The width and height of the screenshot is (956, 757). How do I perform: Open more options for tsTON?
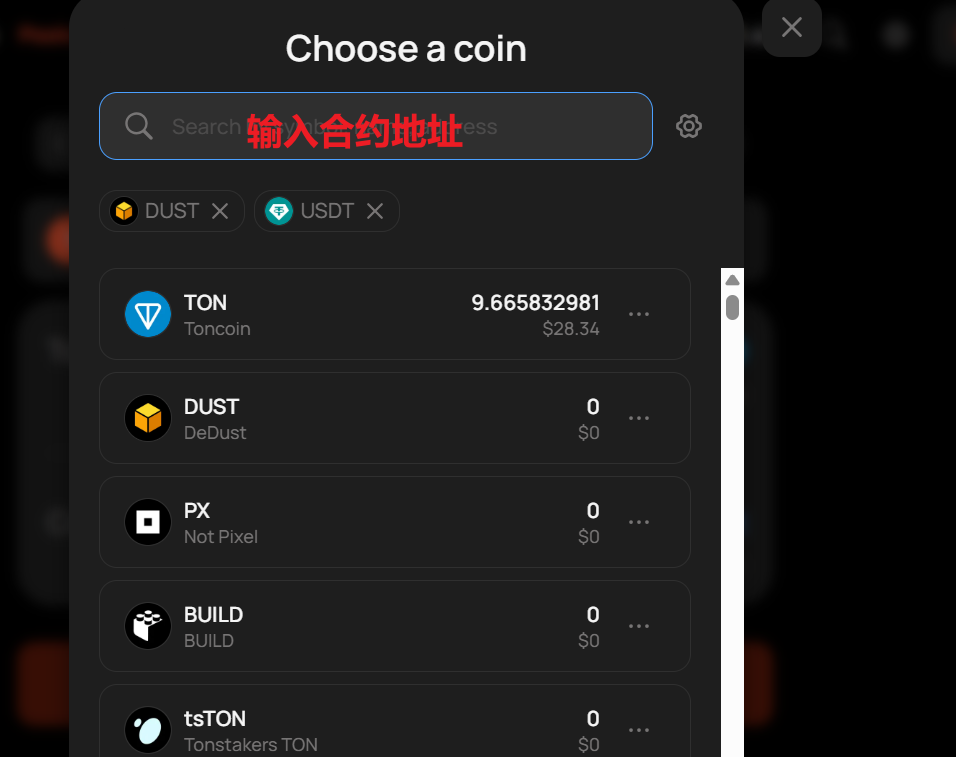click(x=639, y=730)
